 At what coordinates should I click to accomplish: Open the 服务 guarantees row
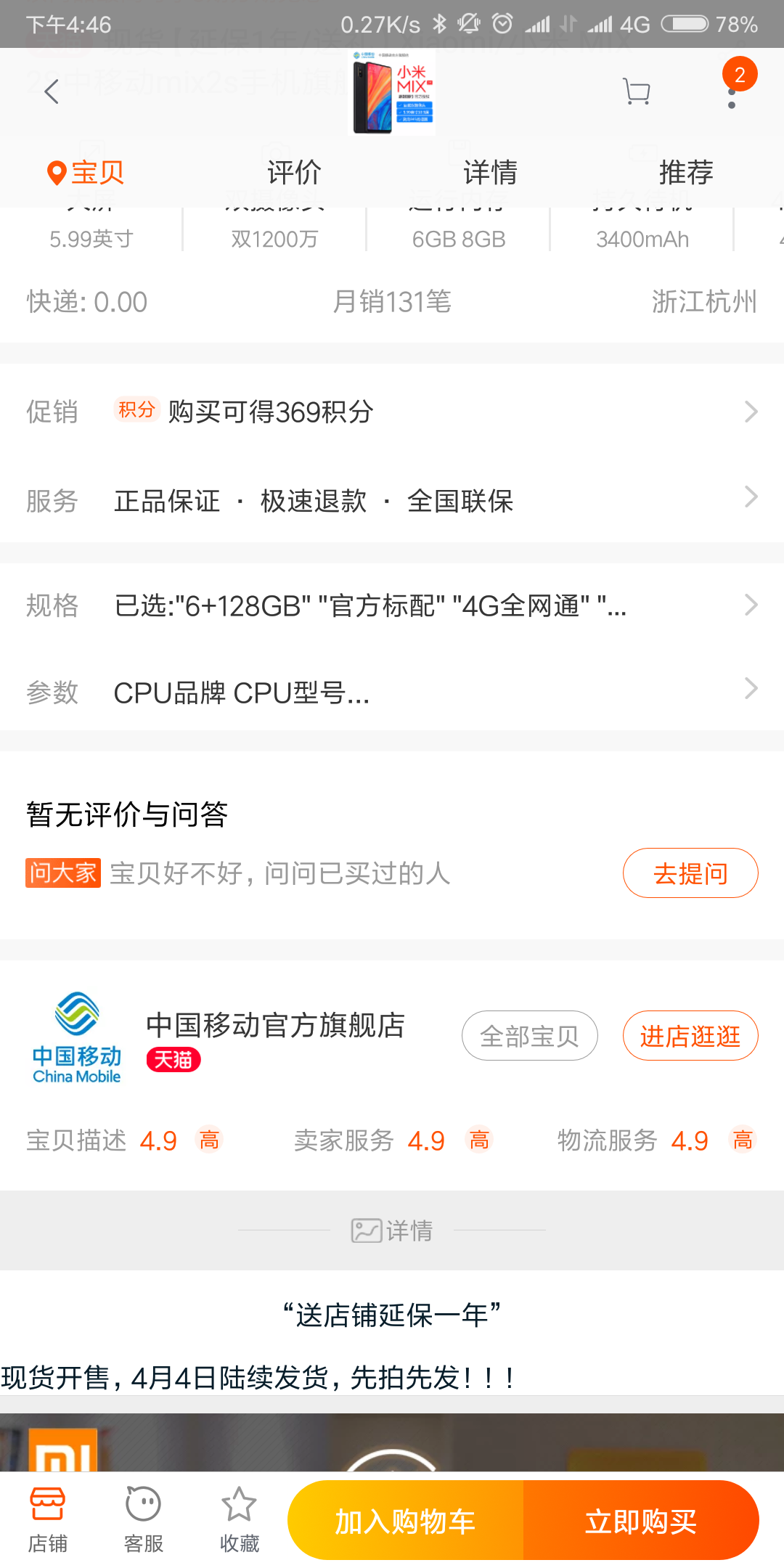[x=392, y=500]
